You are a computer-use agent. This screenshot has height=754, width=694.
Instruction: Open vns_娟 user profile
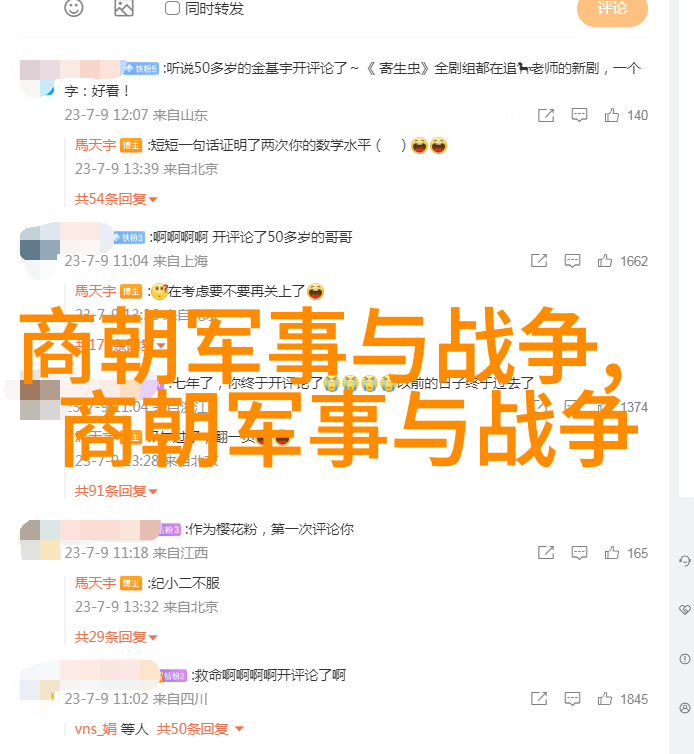(x=97, y=729)
